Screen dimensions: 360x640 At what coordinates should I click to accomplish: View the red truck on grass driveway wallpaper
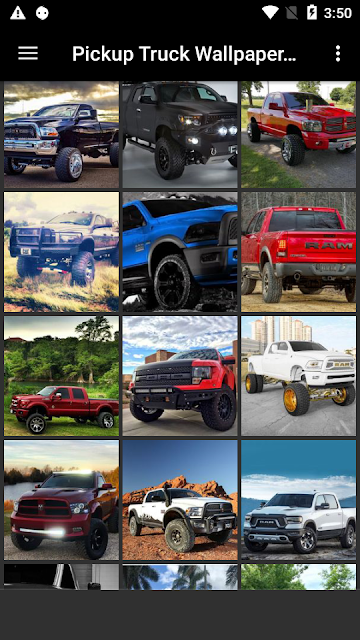[x=298, y=135]
